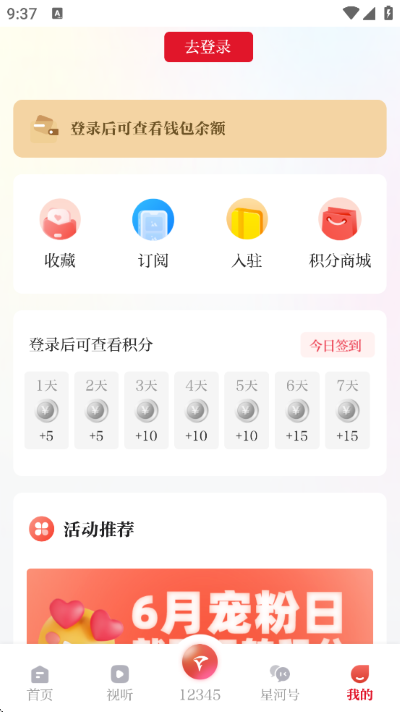This screenshot has height=712, width=400.
Task: Switch to the 首页 tab
Action: 40,682
